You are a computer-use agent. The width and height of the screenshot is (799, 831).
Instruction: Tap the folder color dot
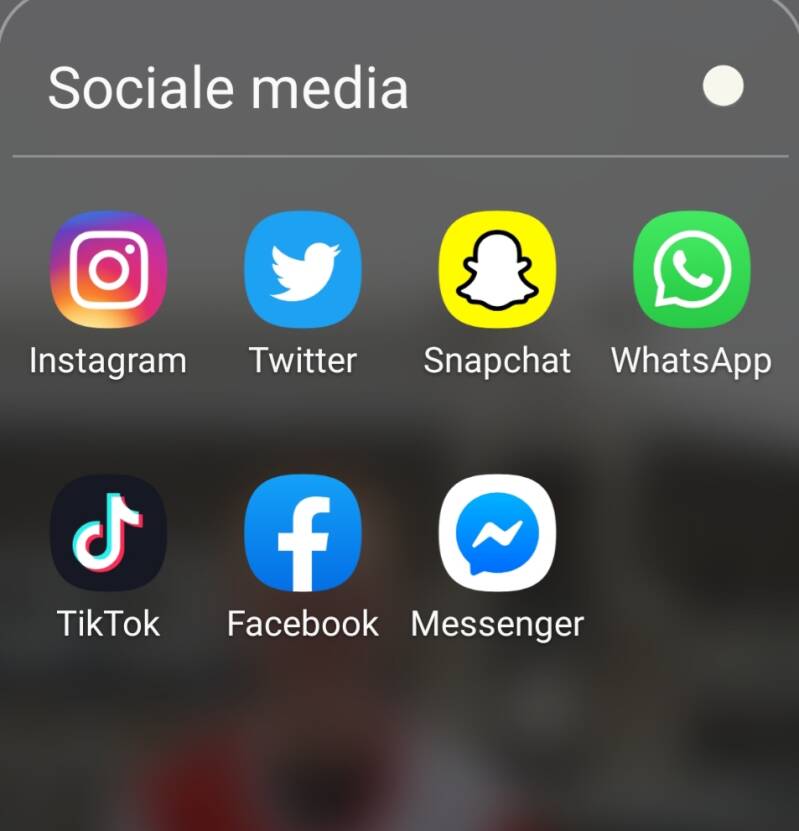(x=723, y=86)
